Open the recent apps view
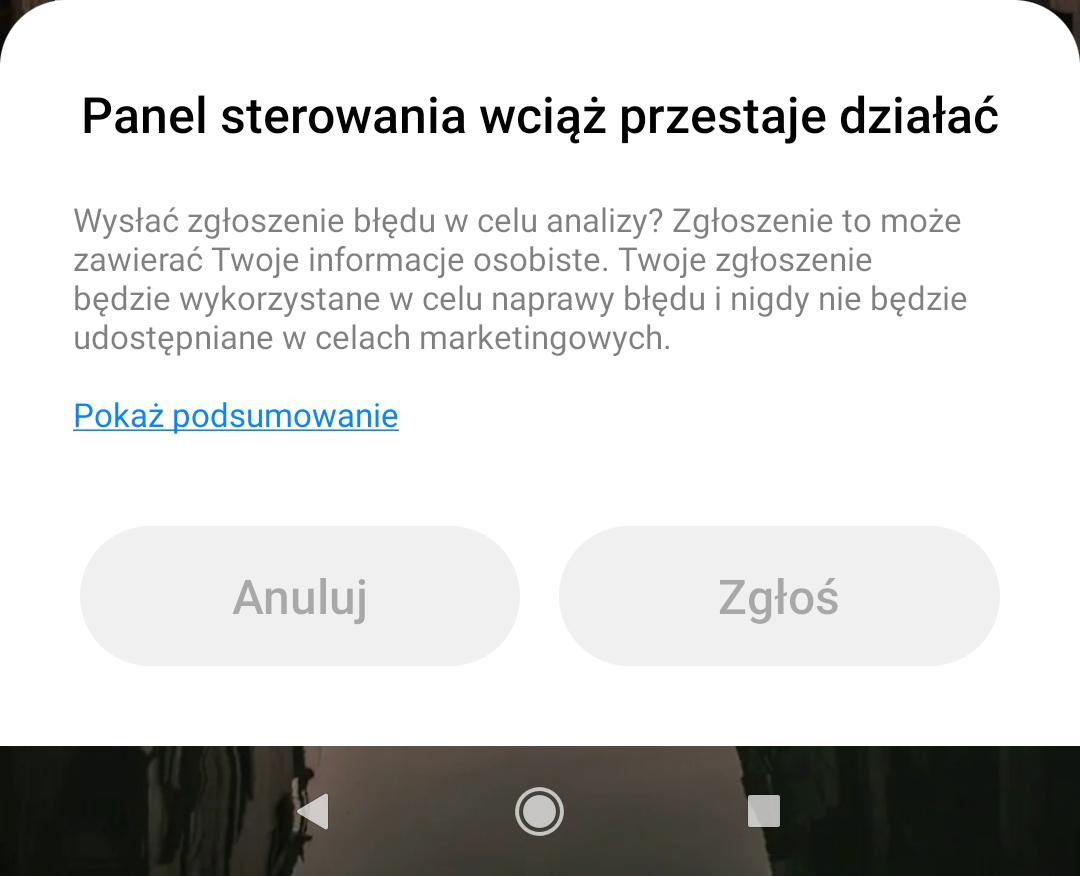Image resolution: width=1080 pixels, height=876 pixels. 764,811
